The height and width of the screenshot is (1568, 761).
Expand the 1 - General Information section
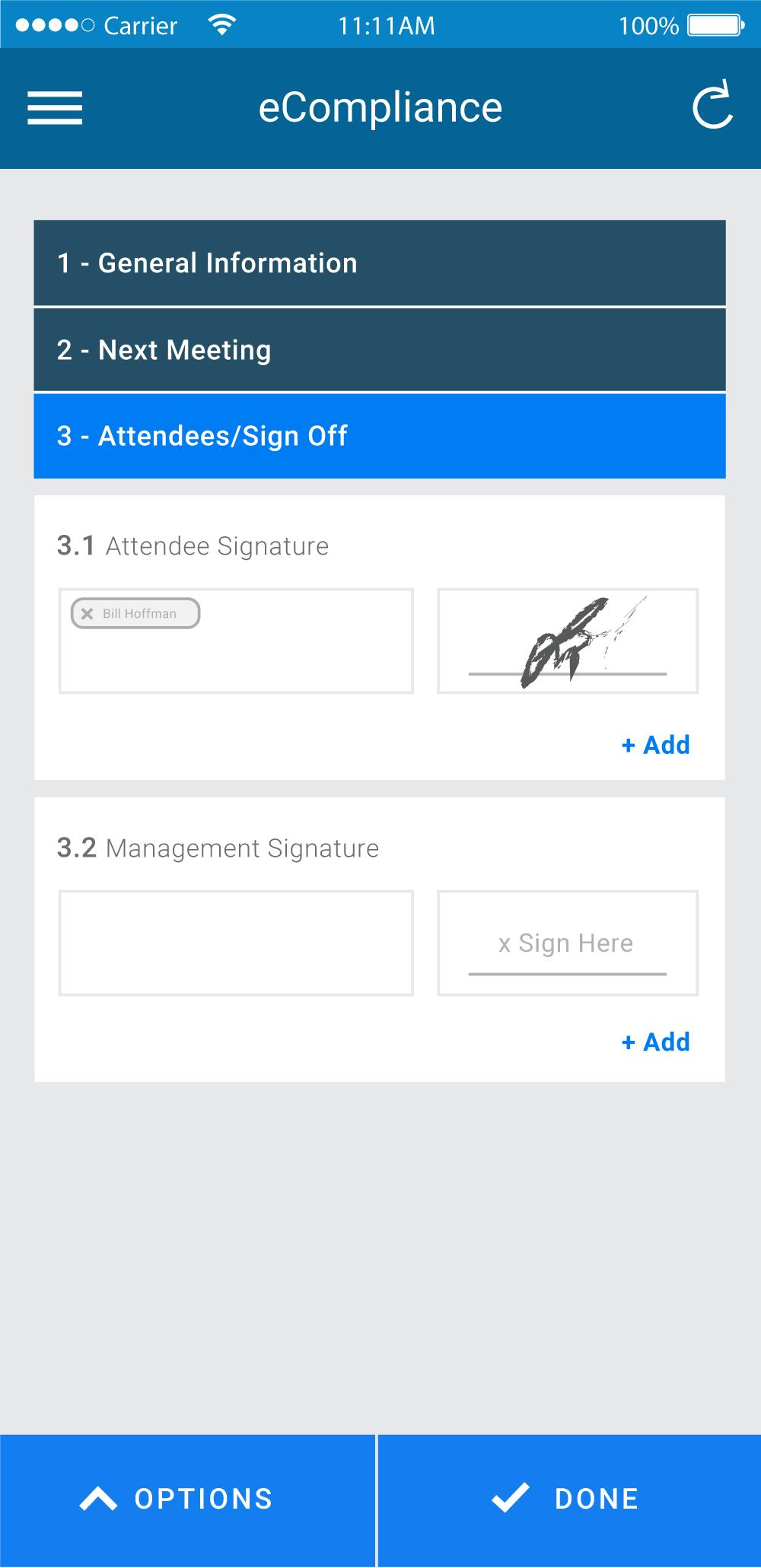[x=379, y=263]
